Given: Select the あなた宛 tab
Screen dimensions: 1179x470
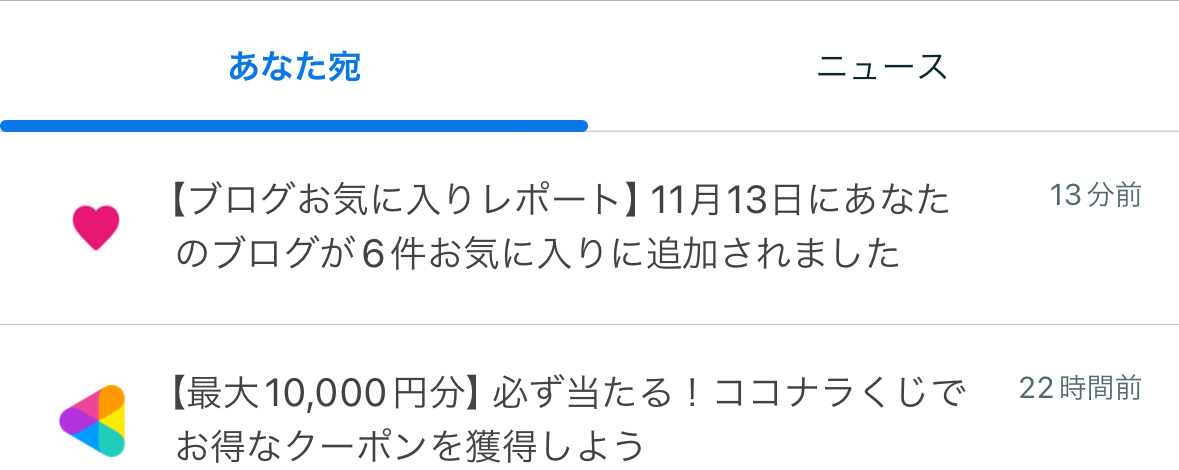Looking at the screenshot, I should point(294,67).
